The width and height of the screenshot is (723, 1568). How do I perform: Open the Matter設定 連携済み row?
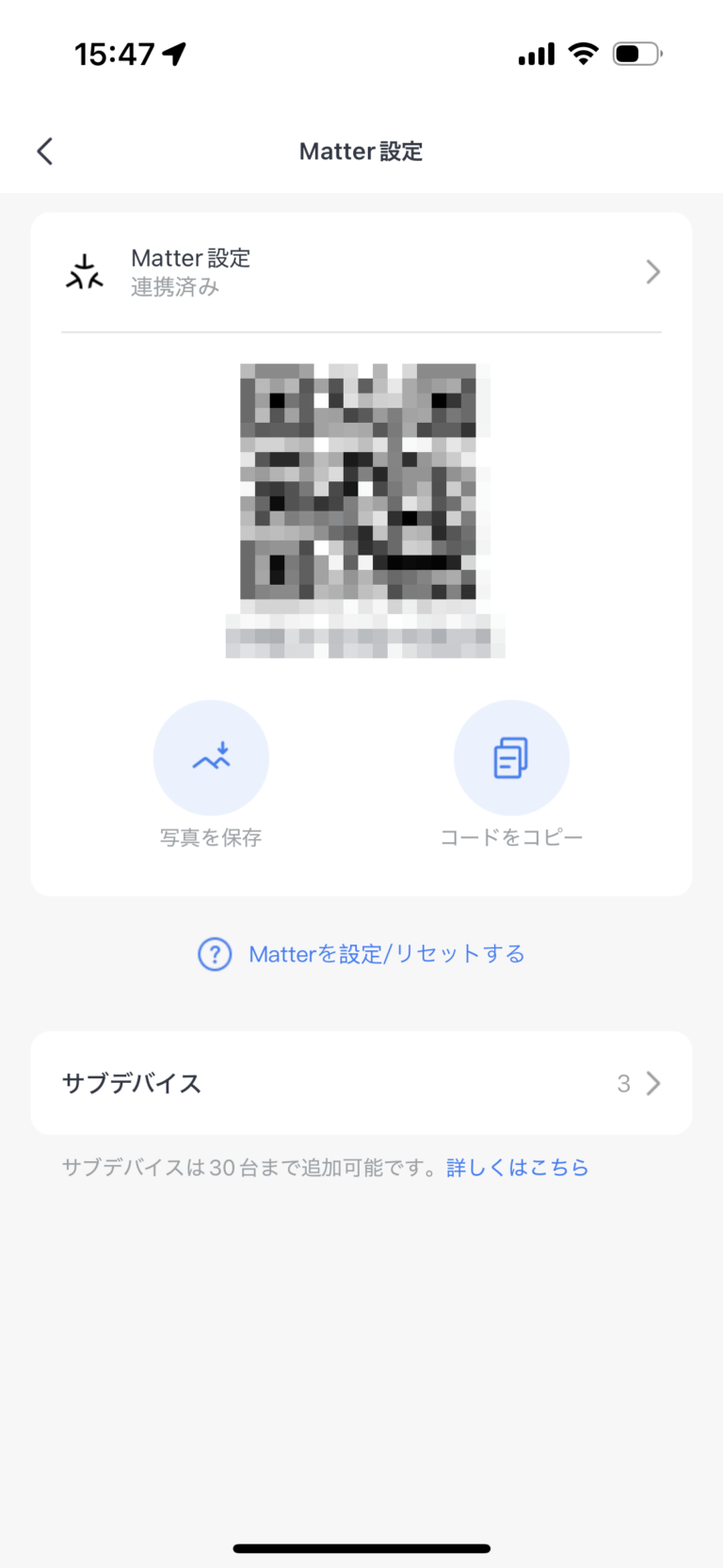pyautogui.click(x=361, y=272)
